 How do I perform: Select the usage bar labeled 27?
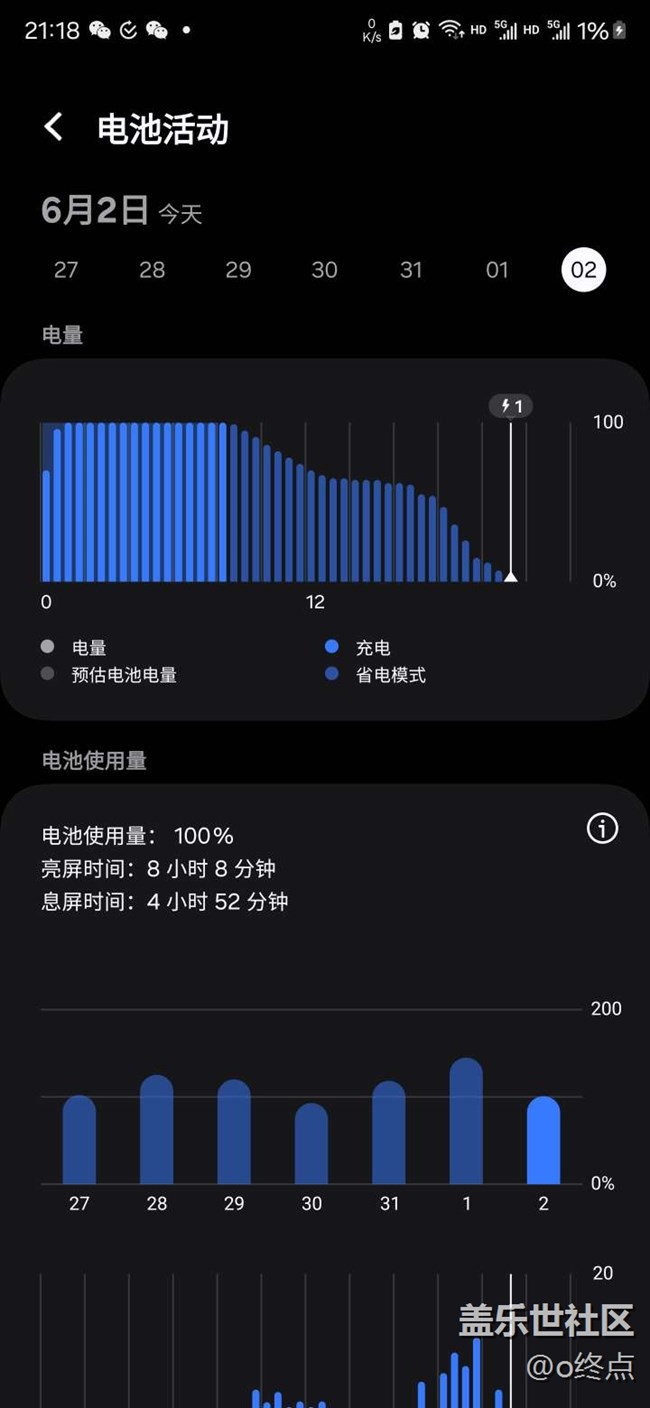(x=79, y=1140)
